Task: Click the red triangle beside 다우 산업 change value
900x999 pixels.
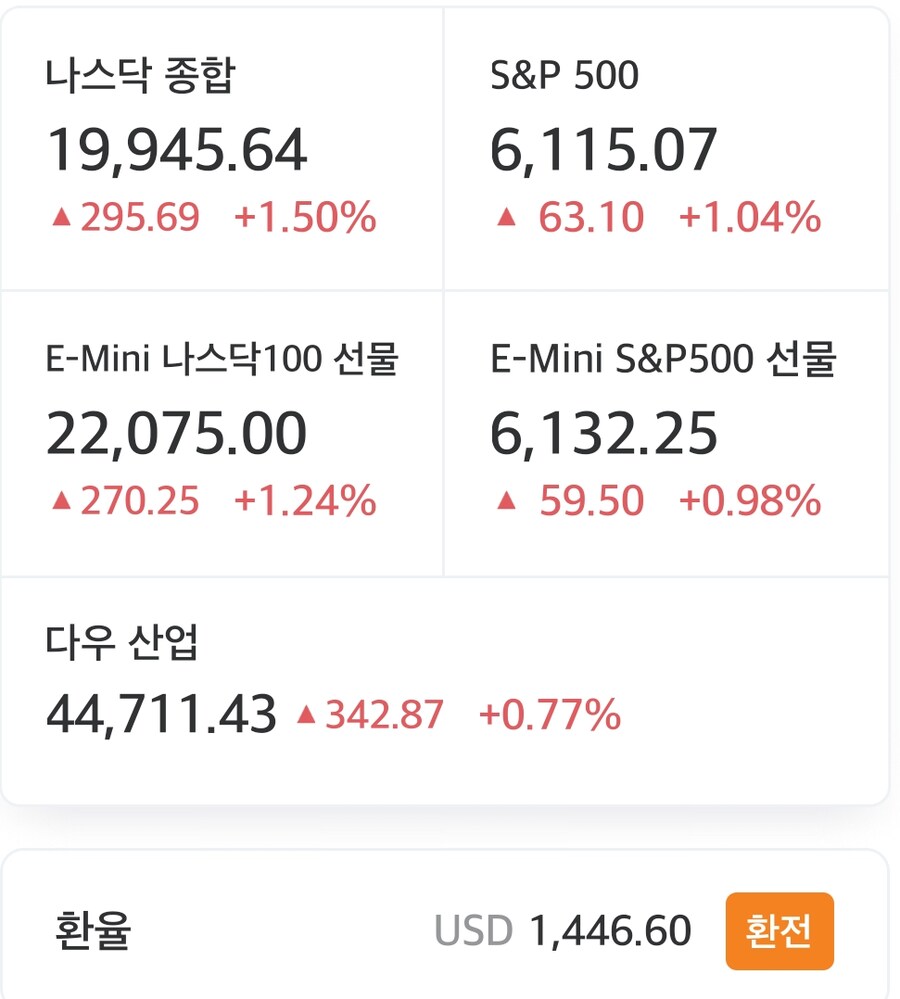Action: pyautogui.click(x=304, y=713)
